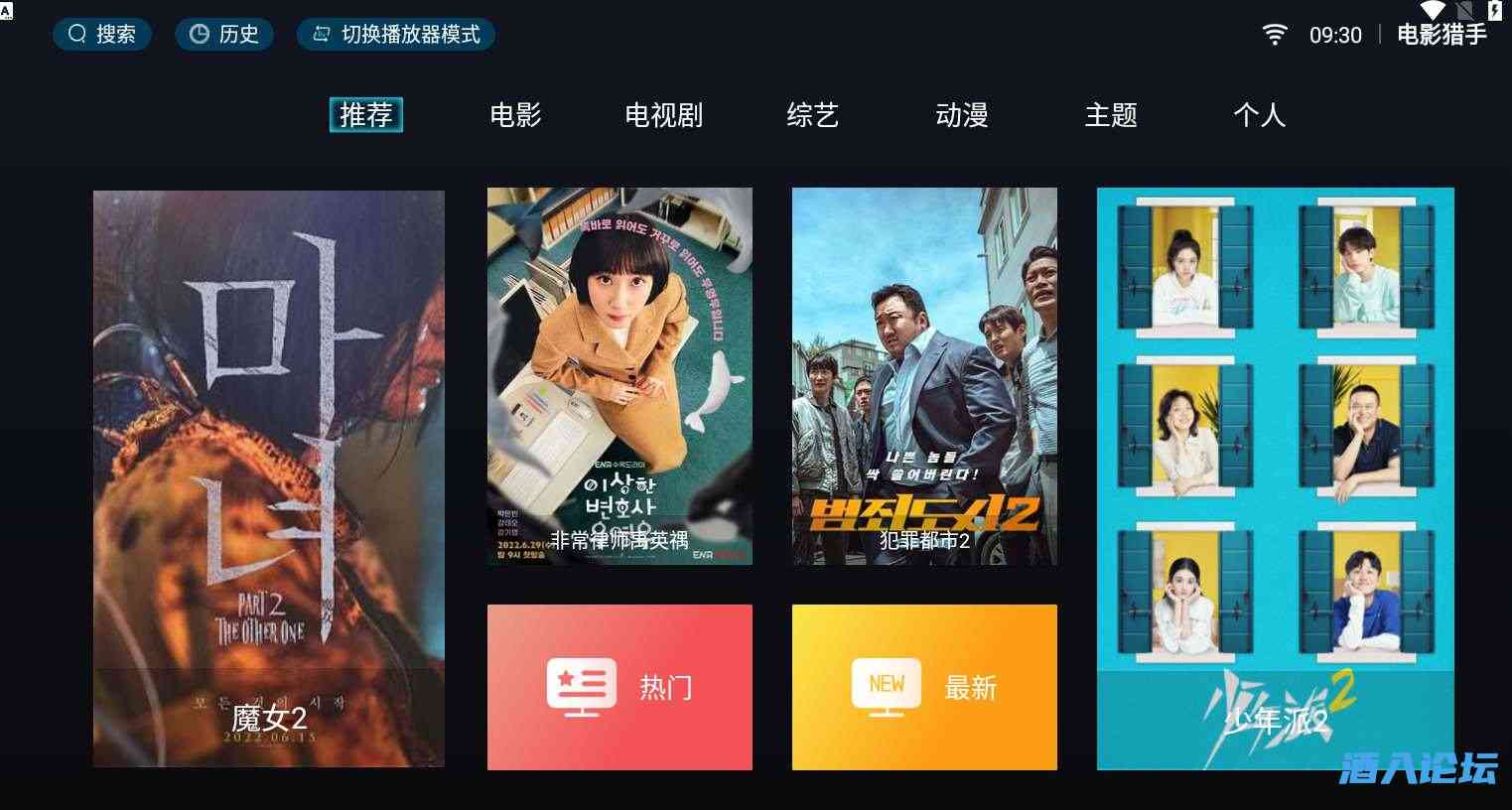Open 非常律师禹英禑 poster
Image resolution: width=1512 pixels, height=810 pixels.
point(619,376)
